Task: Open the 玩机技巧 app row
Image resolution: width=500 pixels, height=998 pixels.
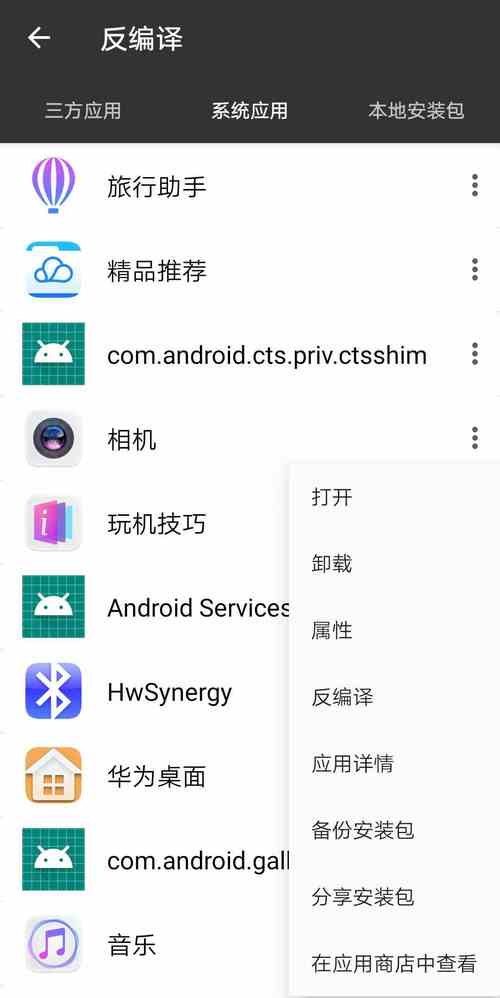Action: (144, 523)
